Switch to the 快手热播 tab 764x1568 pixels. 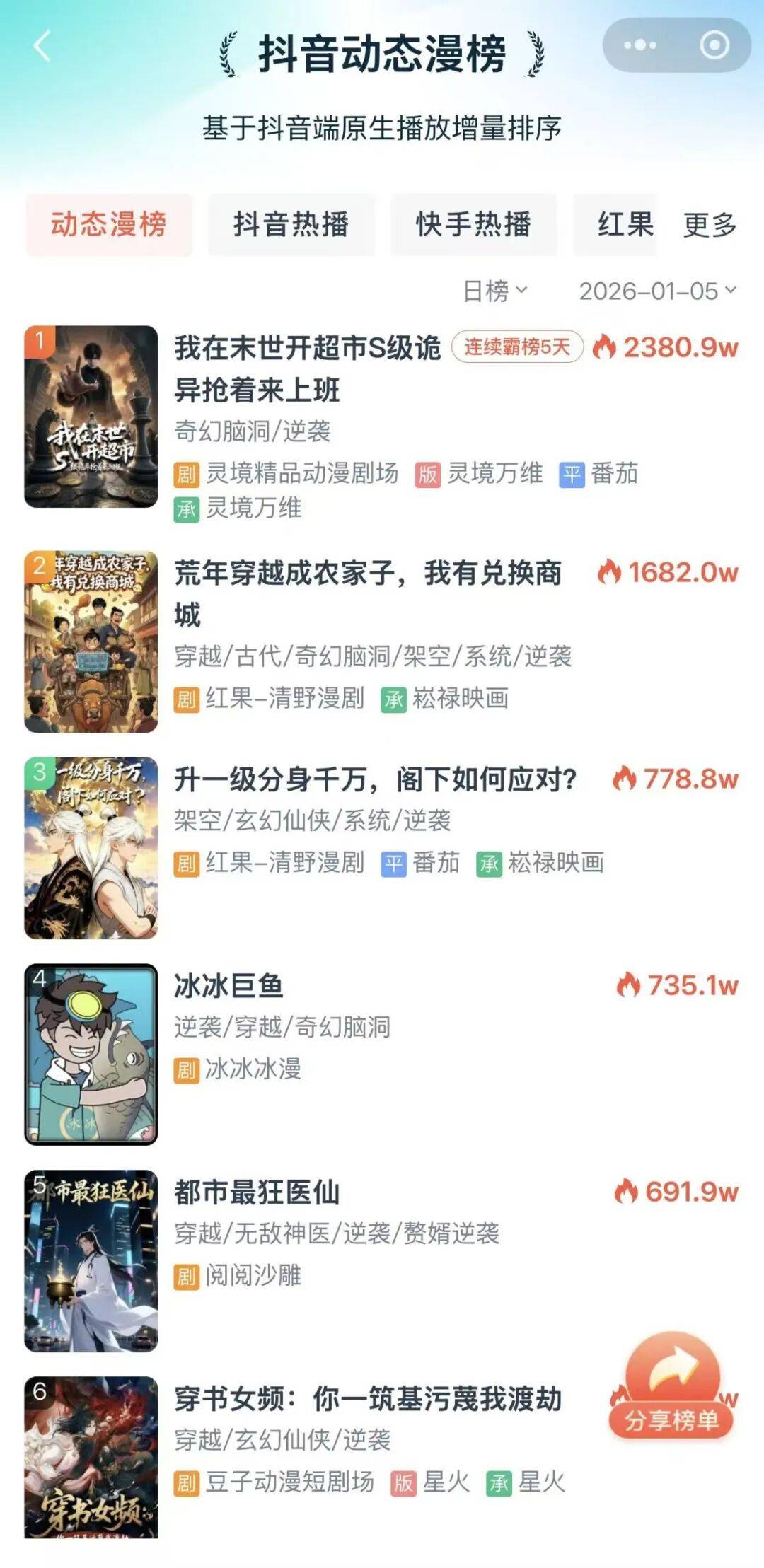coord(473,224)
